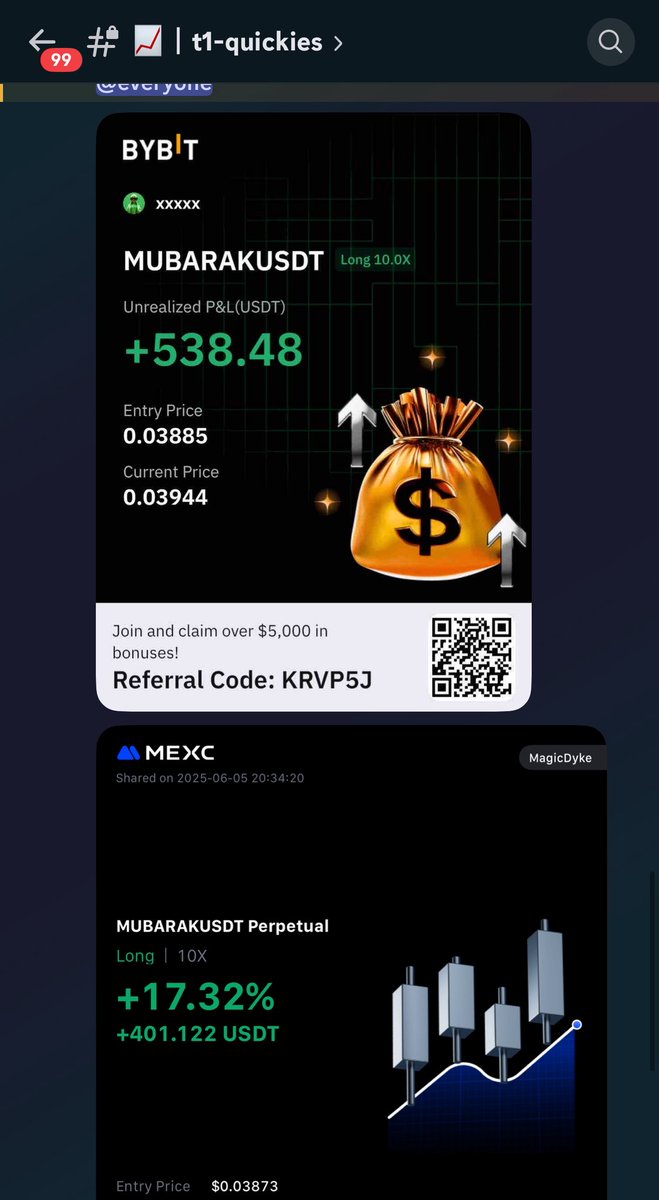Open the MEXC MUBARAKUSDT Perpetual image

tap(351, 962)
